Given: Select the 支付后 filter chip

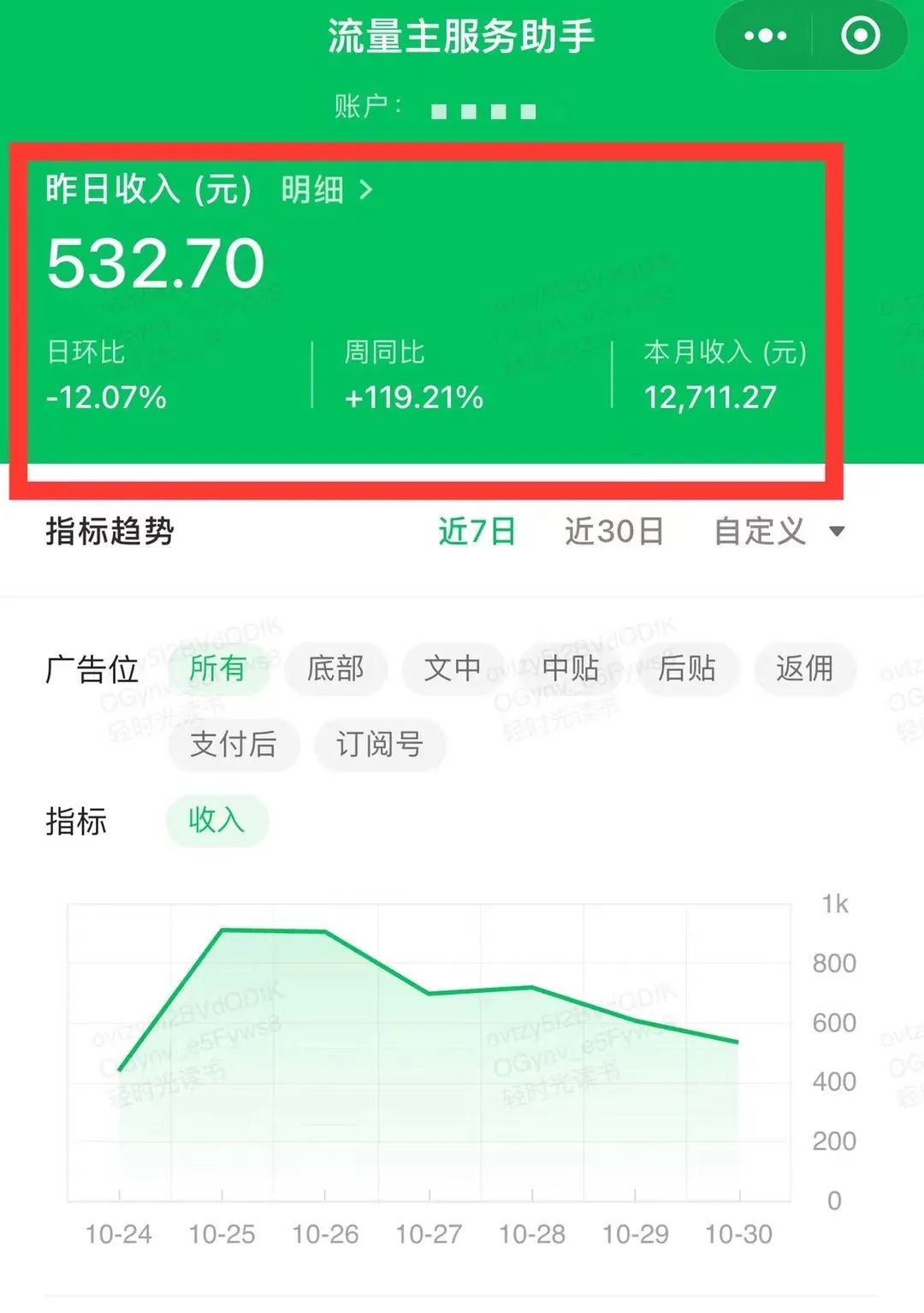Looking at the screenshot, I should click(x=234, y=746).
